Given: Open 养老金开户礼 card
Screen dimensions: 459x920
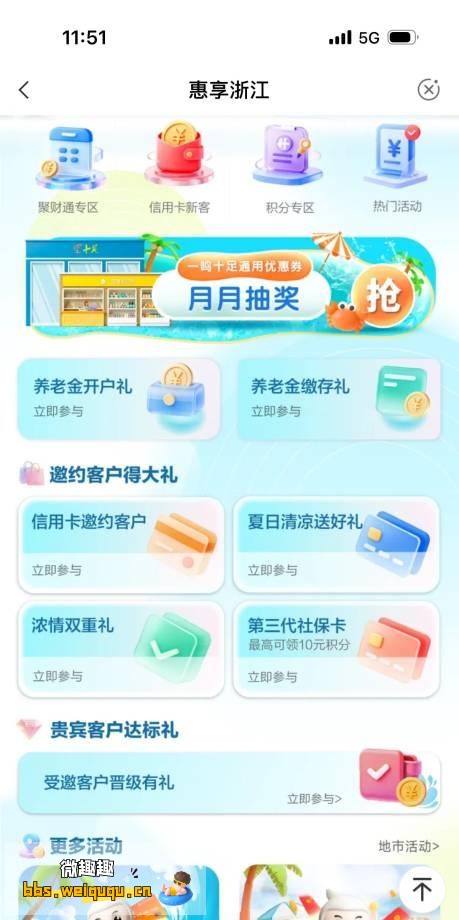Looking at the screenshot, I should [x=119, y=399].
